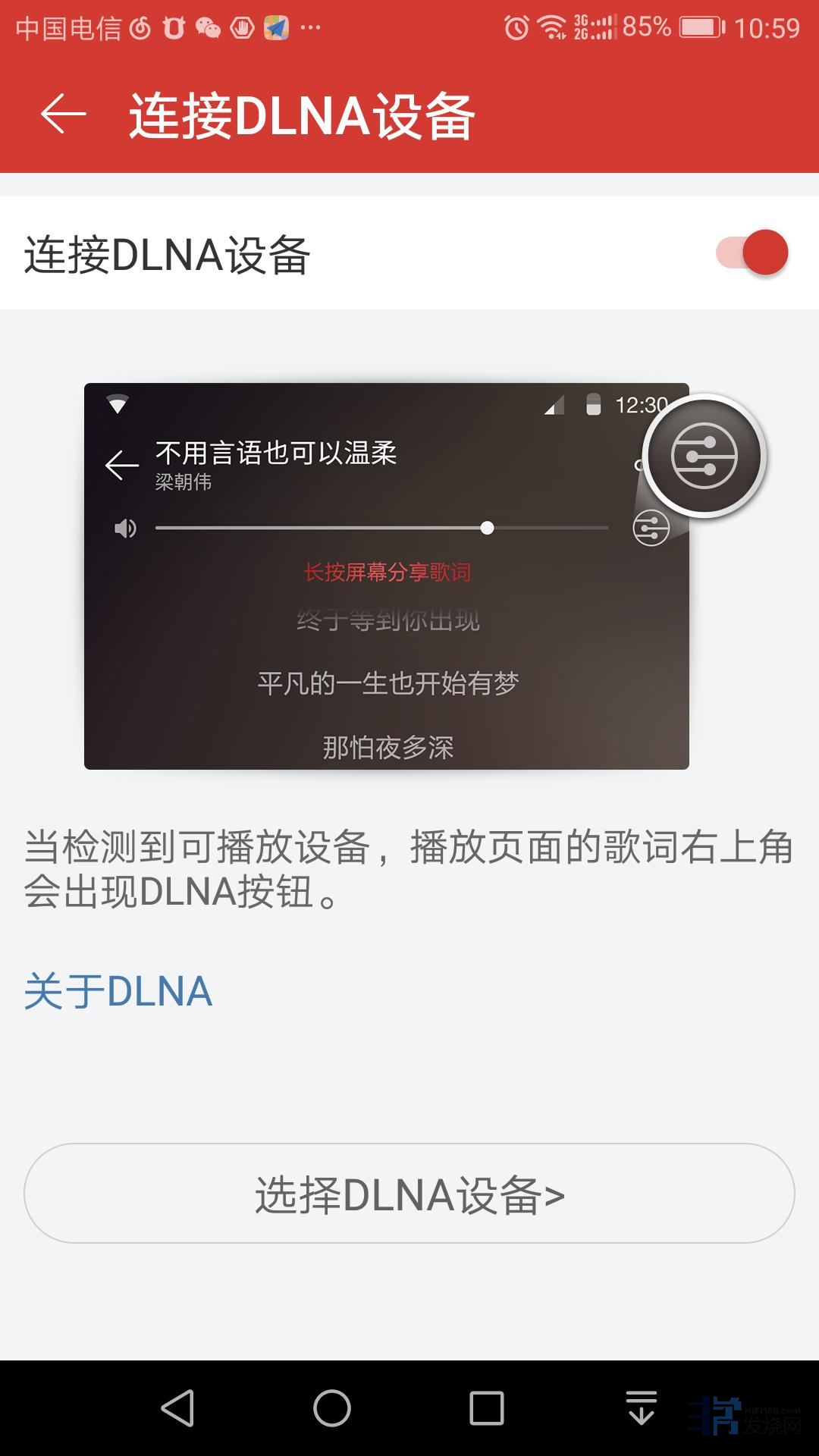Open the 关于DLNA link
The image size is (819, 1456).
(118, 991)
